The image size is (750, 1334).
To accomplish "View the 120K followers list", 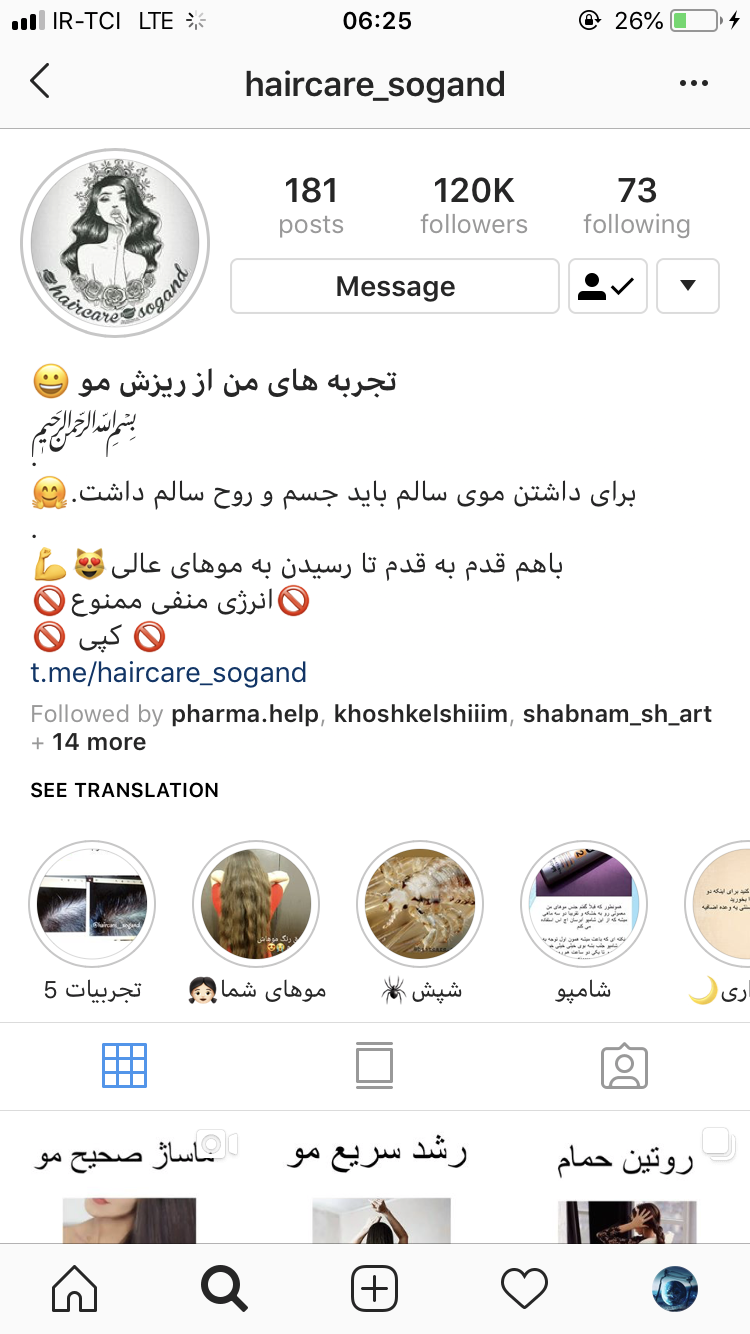I will pyautogui.click(x=474, y=206).
